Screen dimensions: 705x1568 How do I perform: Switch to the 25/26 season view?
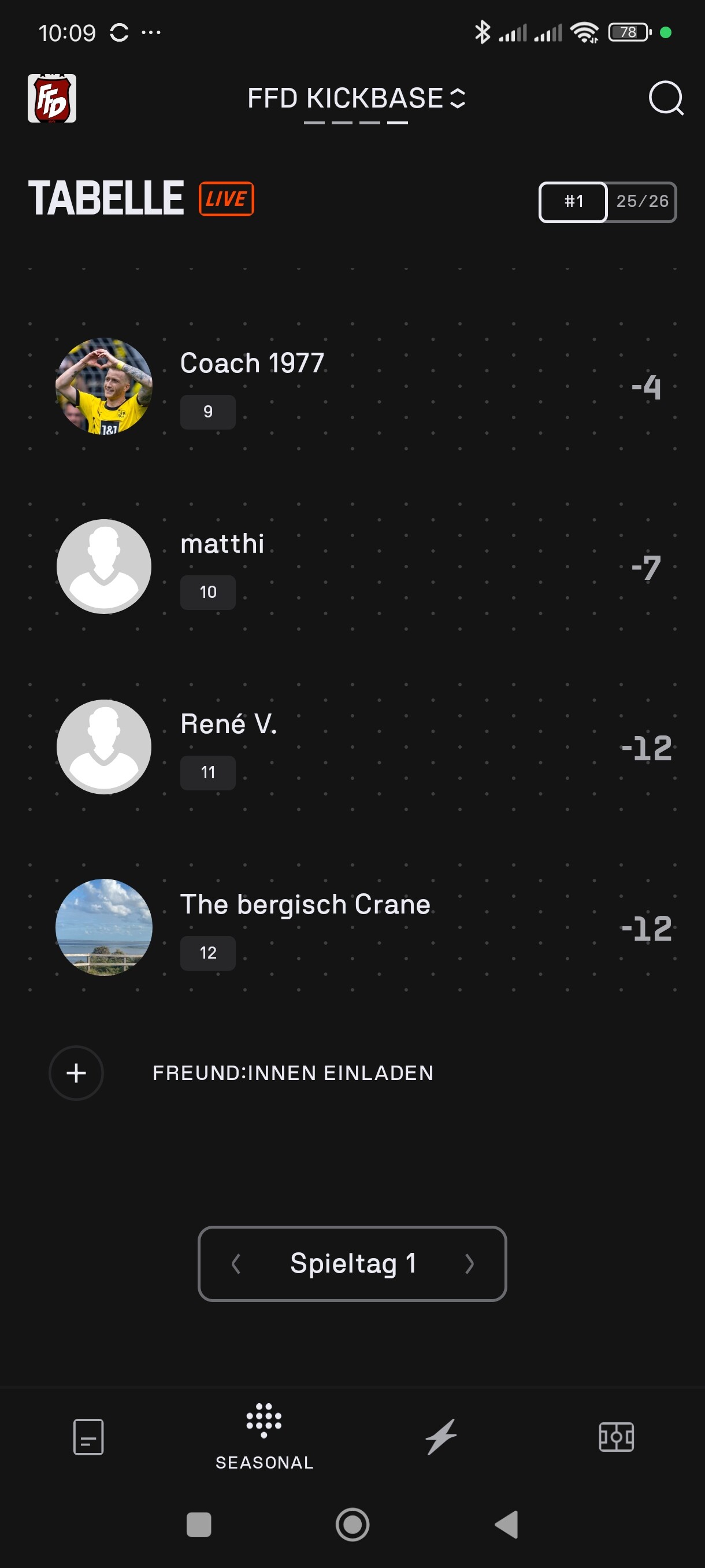click(642, 201)
